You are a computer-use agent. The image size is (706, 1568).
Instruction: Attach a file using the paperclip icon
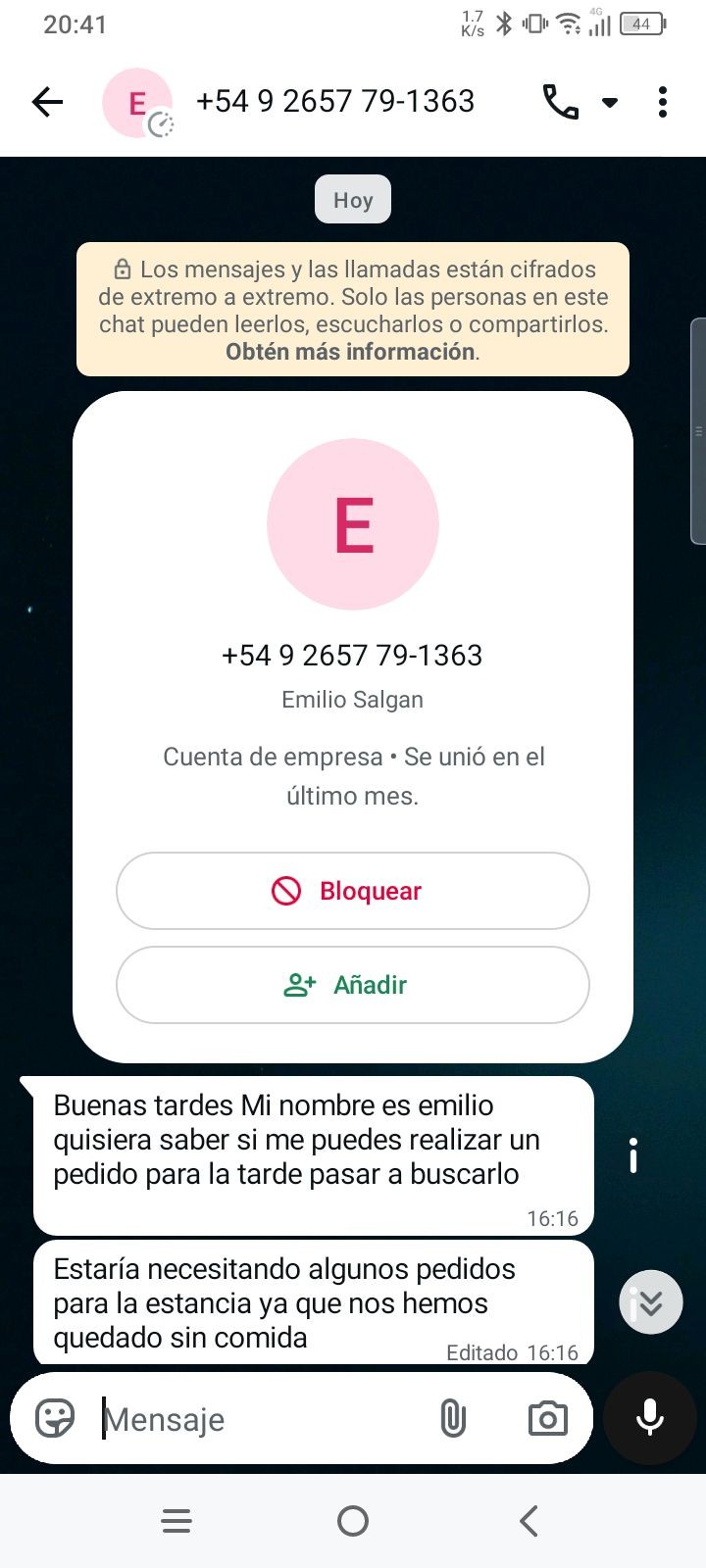pyautogui.click(x=453, y=1418)
